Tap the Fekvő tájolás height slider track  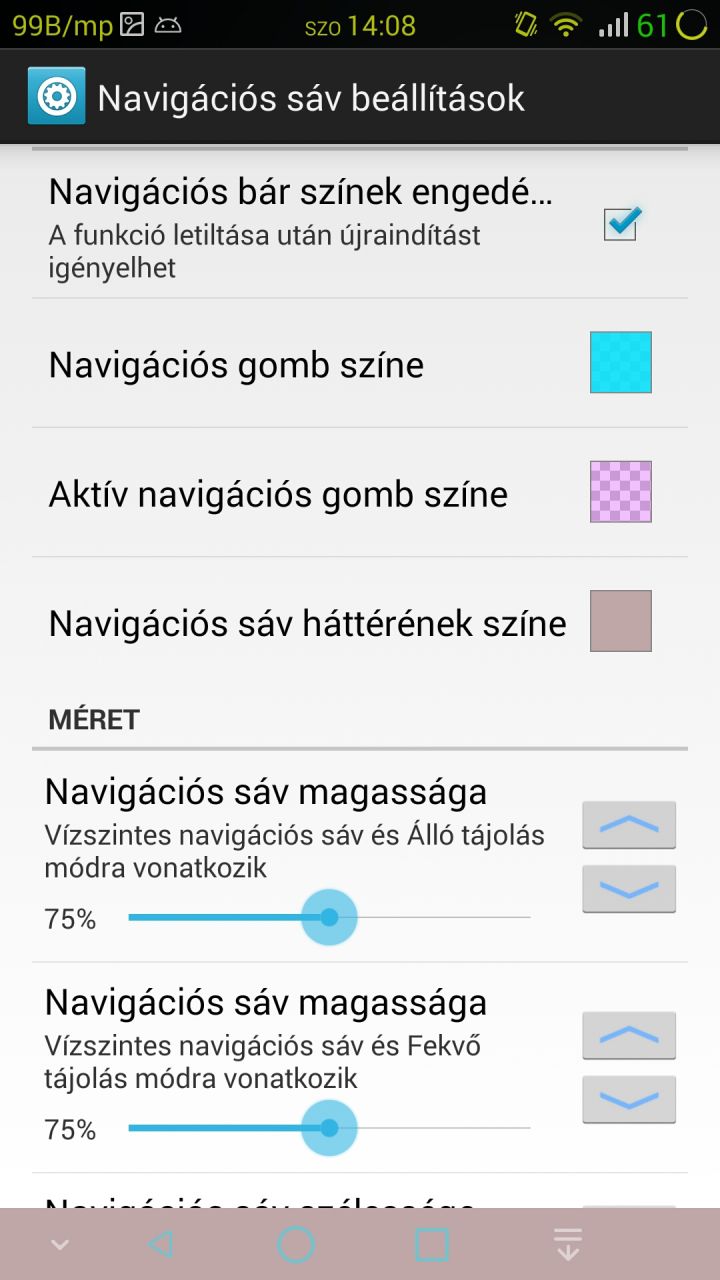[329, 1128]
